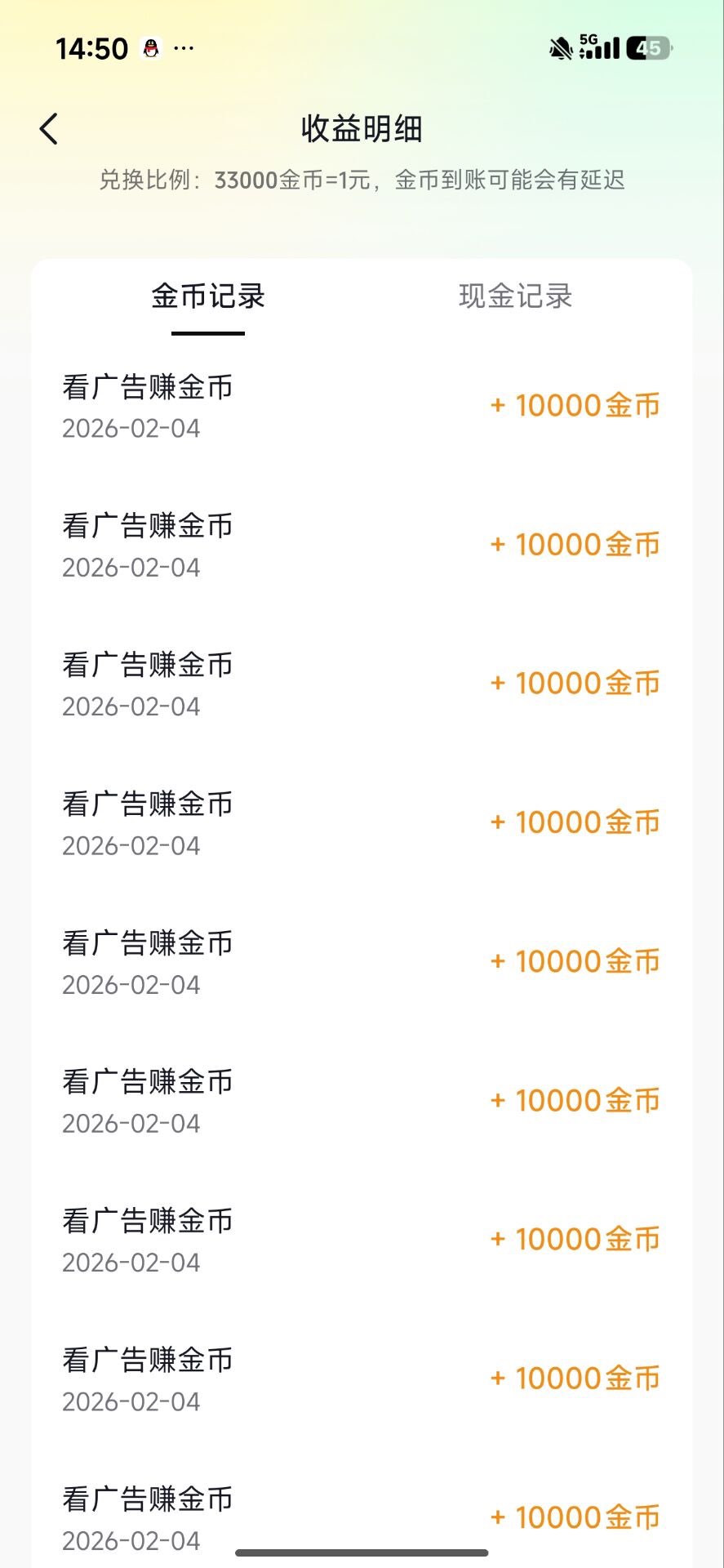Tap the date 2026-02-04 on the first record
This screenshot has height=1568, width=724.
pyautogui.click(x=131, y=428)
